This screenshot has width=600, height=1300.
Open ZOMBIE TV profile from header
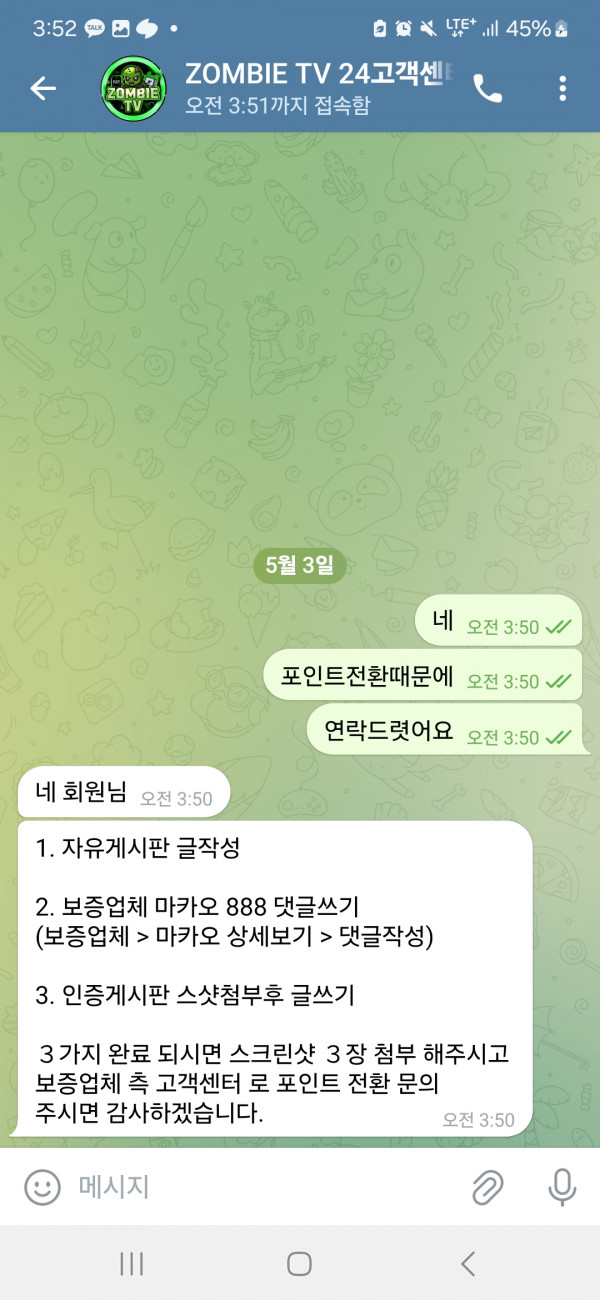tap(300, 88)
